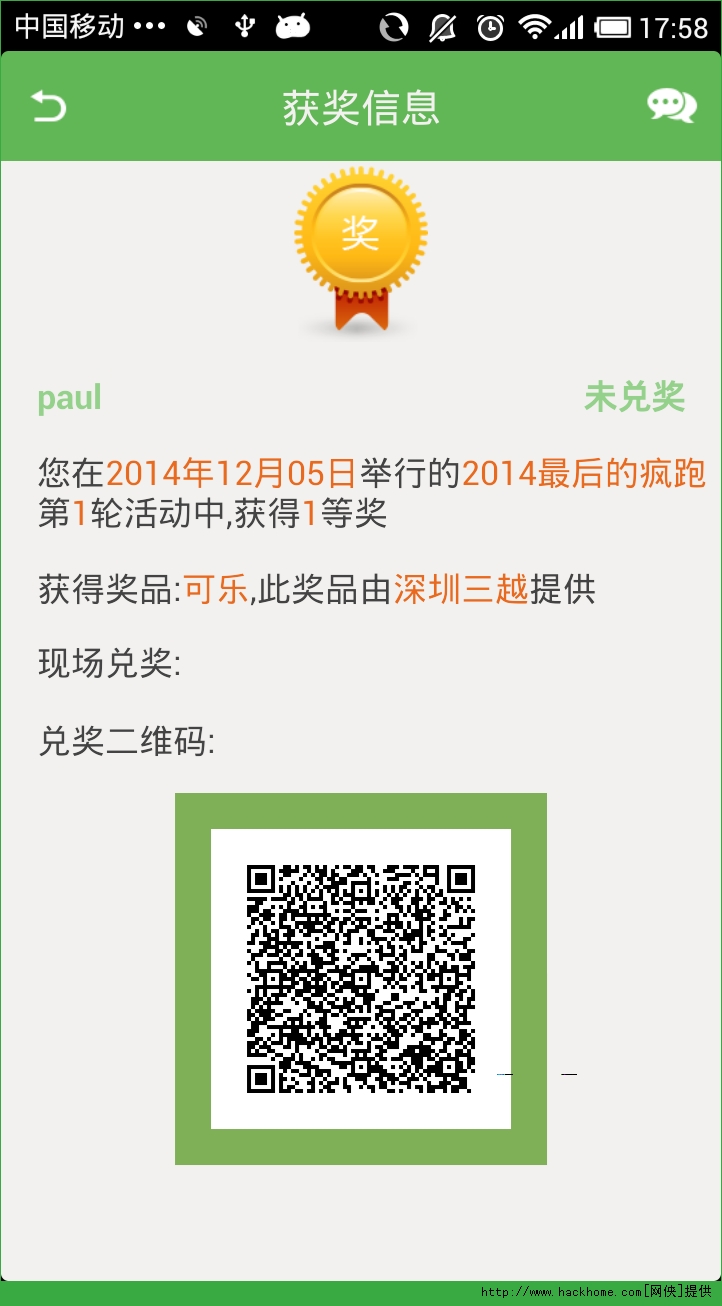Open the chat bubbles icon
Image resolution: width=722 pixels, height=1306 pixels.
[671, 105]
